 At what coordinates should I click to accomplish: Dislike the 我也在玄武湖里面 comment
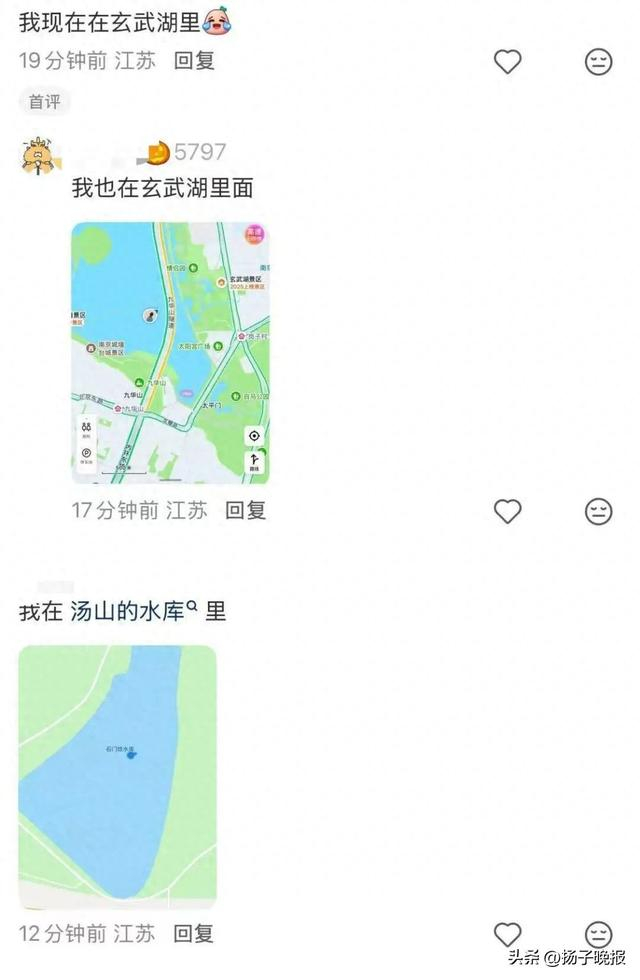[598, 511]
